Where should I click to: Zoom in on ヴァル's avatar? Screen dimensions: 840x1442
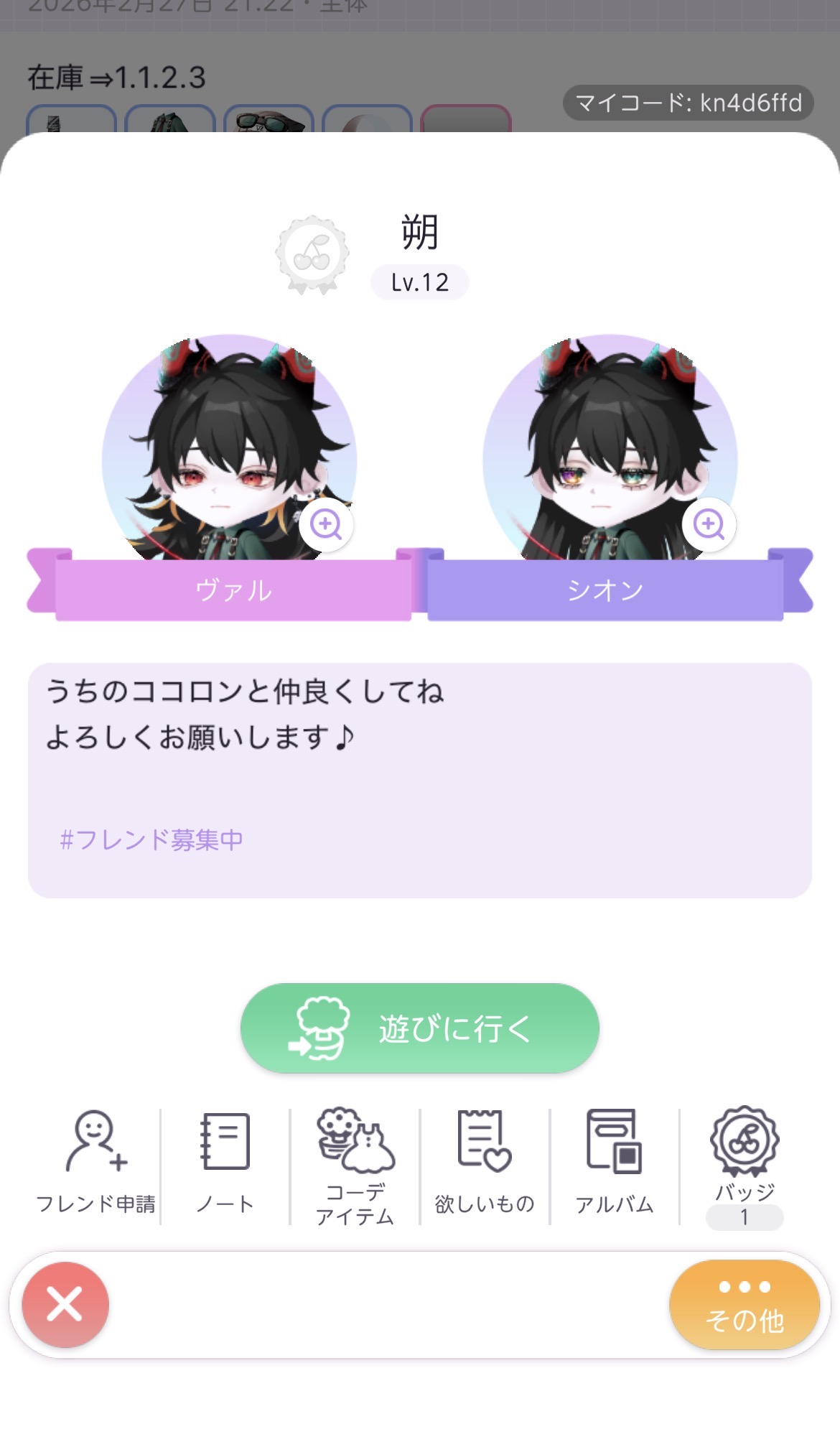point(326,524)
